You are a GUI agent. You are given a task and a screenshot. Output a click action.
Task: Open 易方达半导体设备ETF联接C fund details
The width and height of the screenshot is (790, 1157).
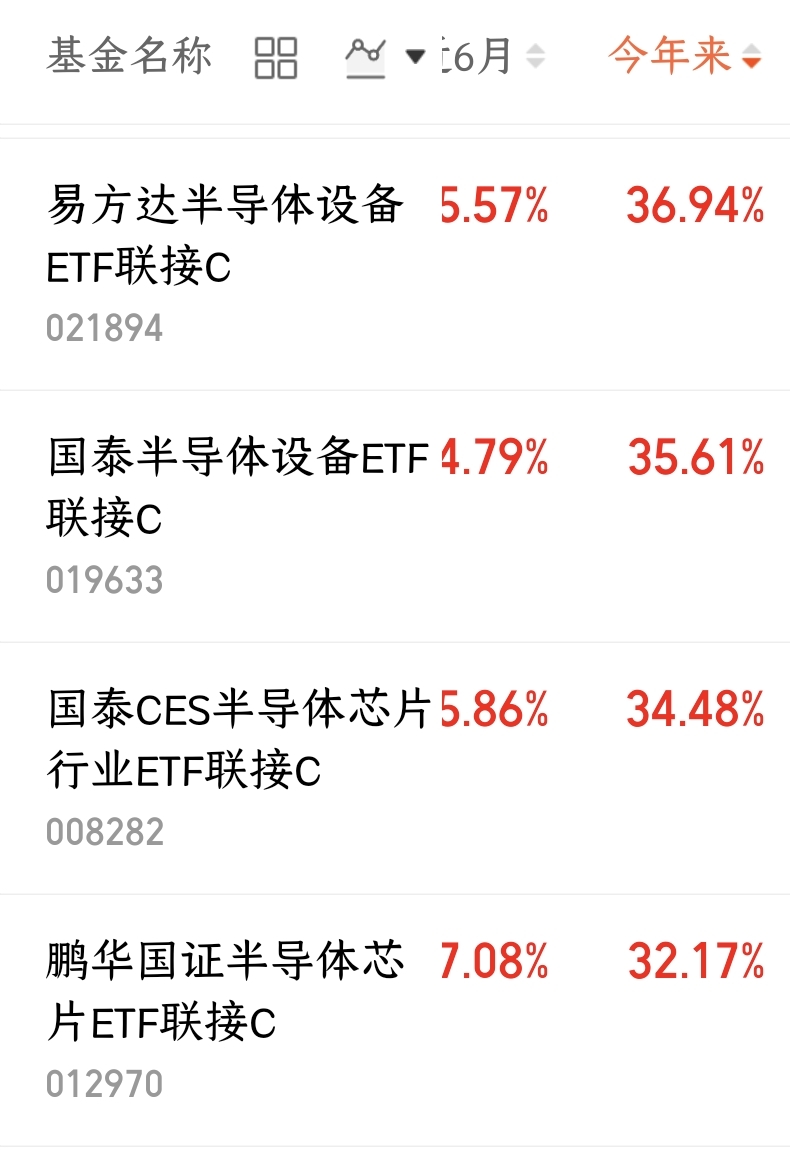[x=225, y=236]
